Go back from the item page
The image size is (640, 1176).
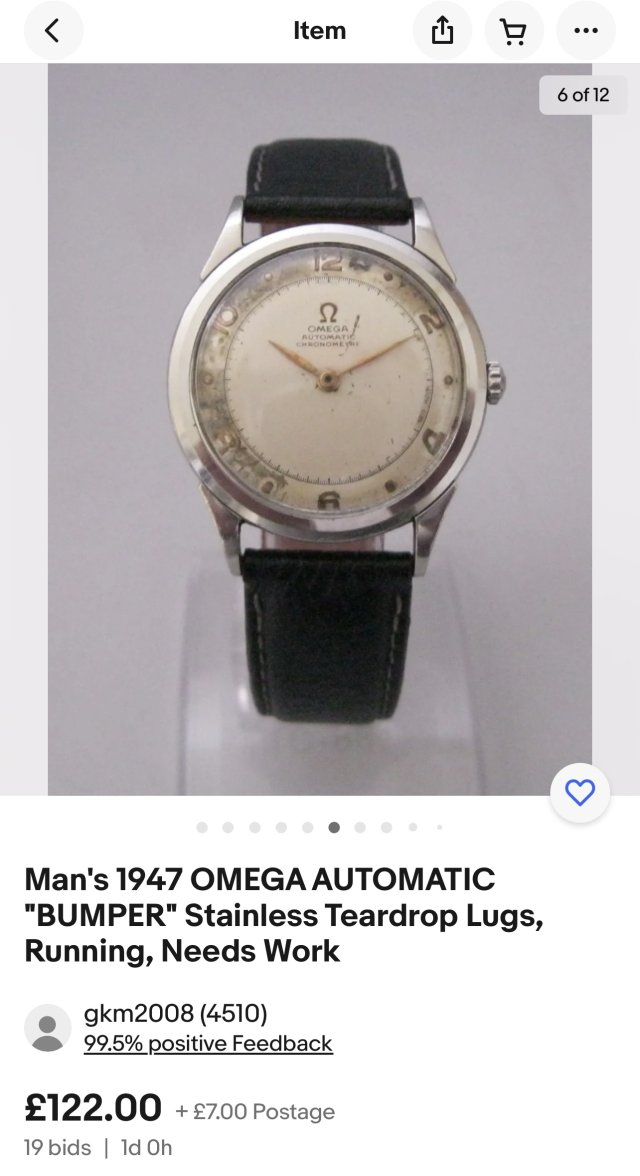(52, 31)
